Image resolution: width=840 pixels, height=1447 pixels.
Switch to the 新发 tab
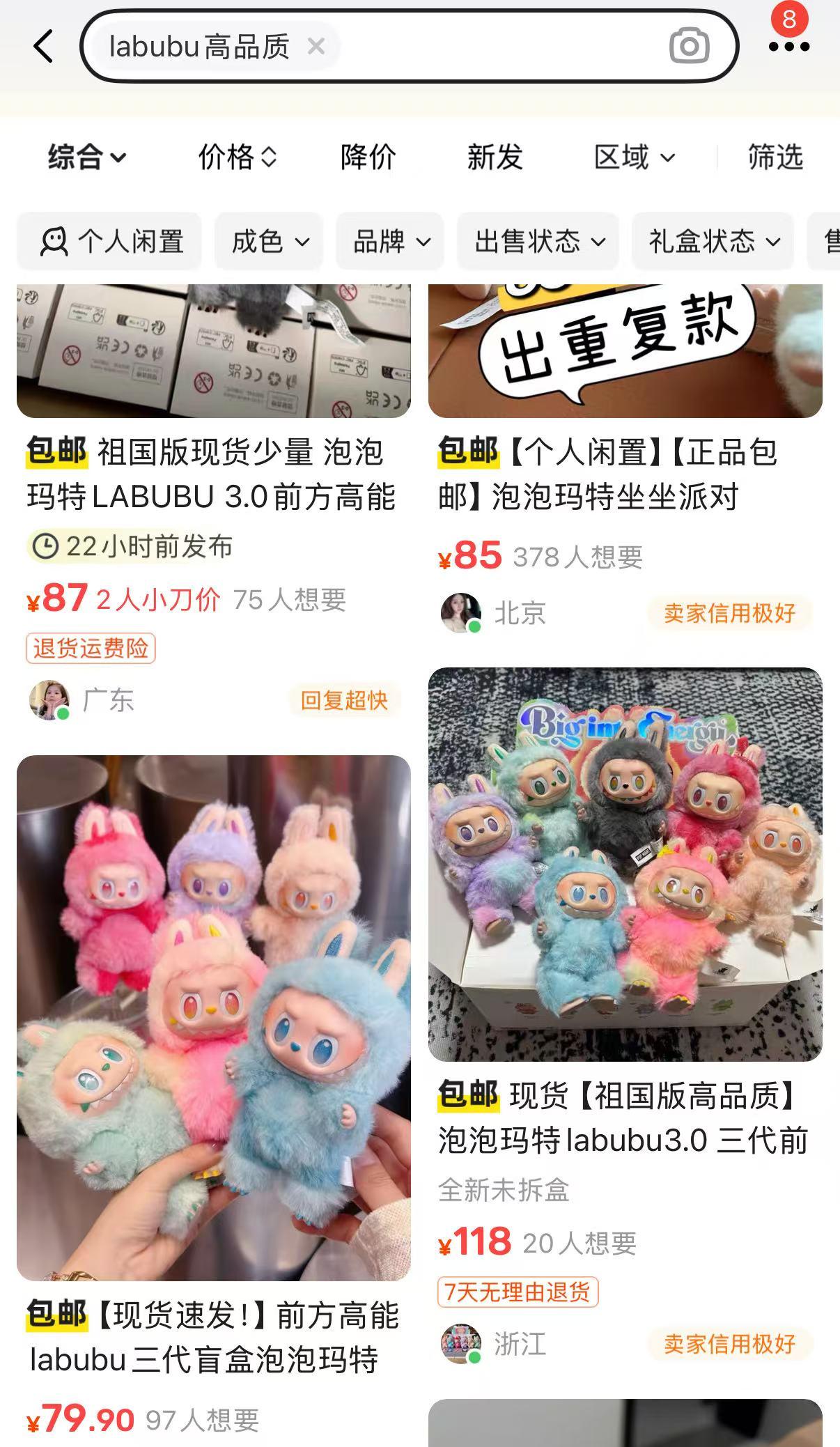pyautogui.click(x=495, y=157)
